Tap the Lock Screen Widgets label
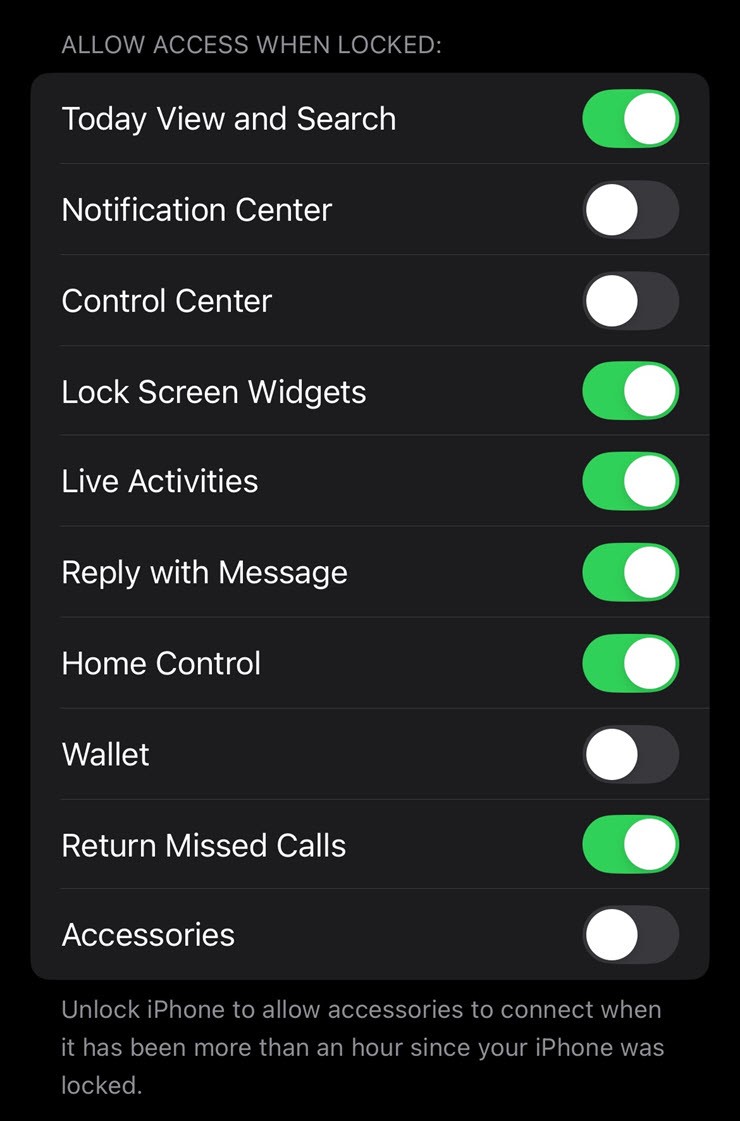The width and height of the screenshot is (740, 1121). coord(214,391)
